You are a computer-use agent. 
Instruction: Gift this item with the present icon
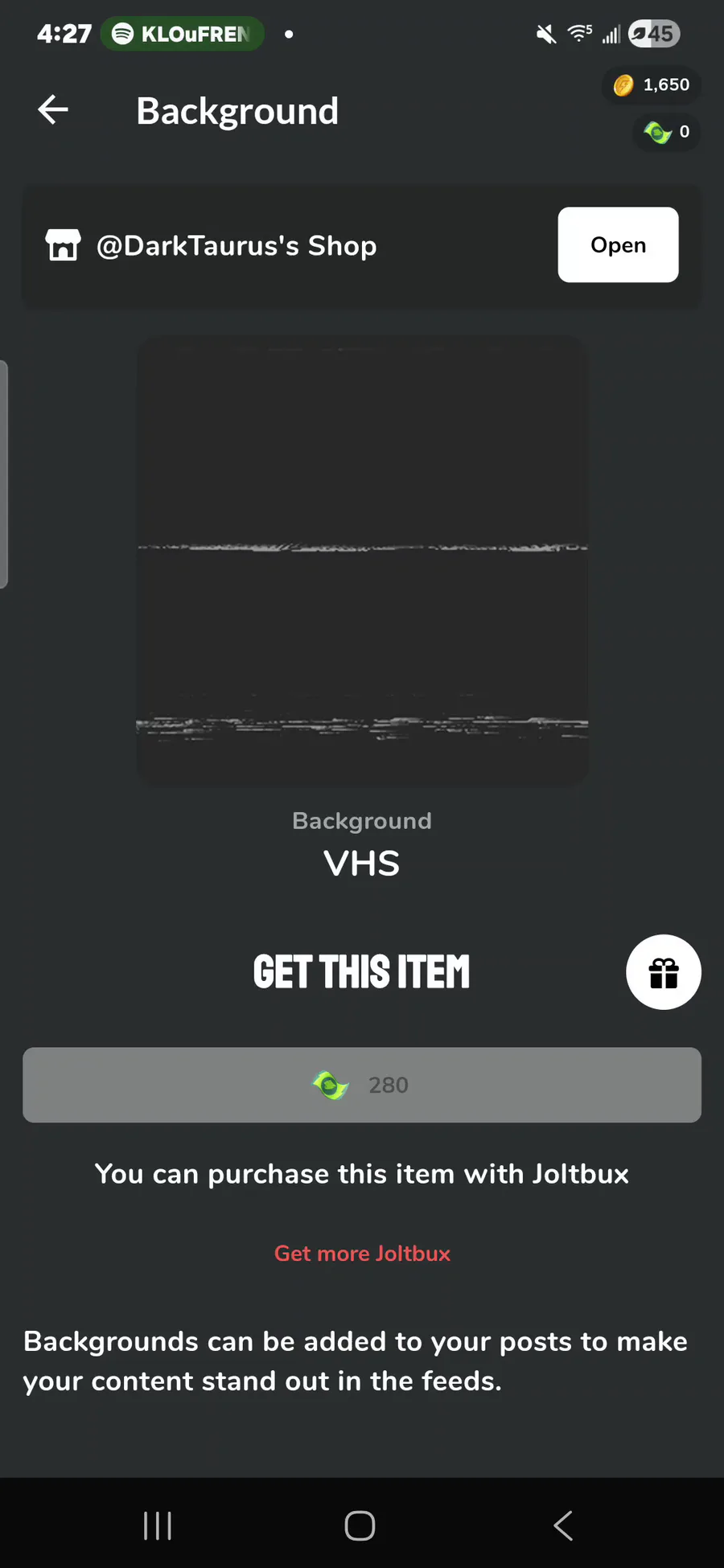663,972
